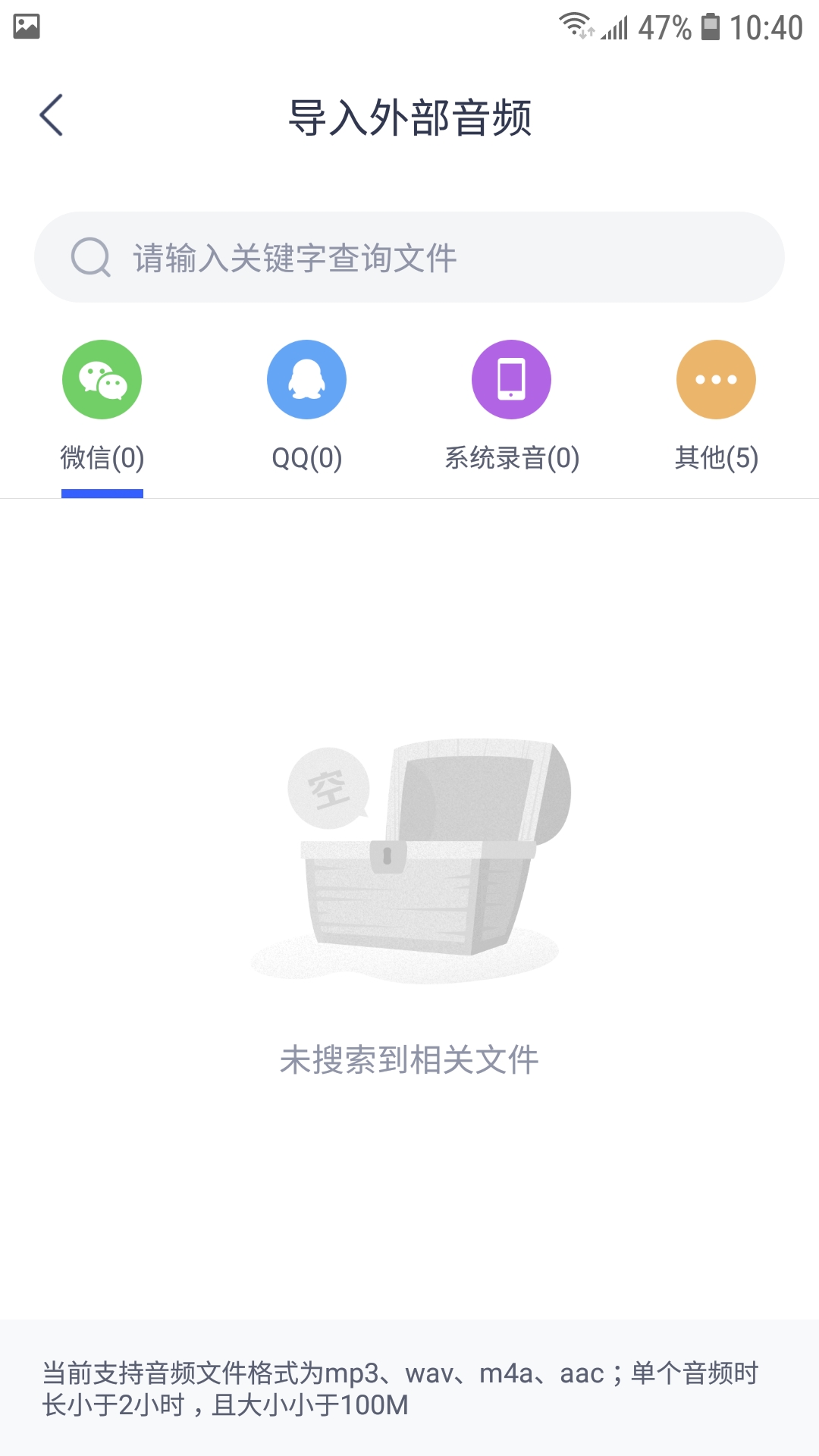819x1456 pixels.
Task: Tap the blue underline indicator under 微信
Action: pyautogui.click(x=102, y=493)
